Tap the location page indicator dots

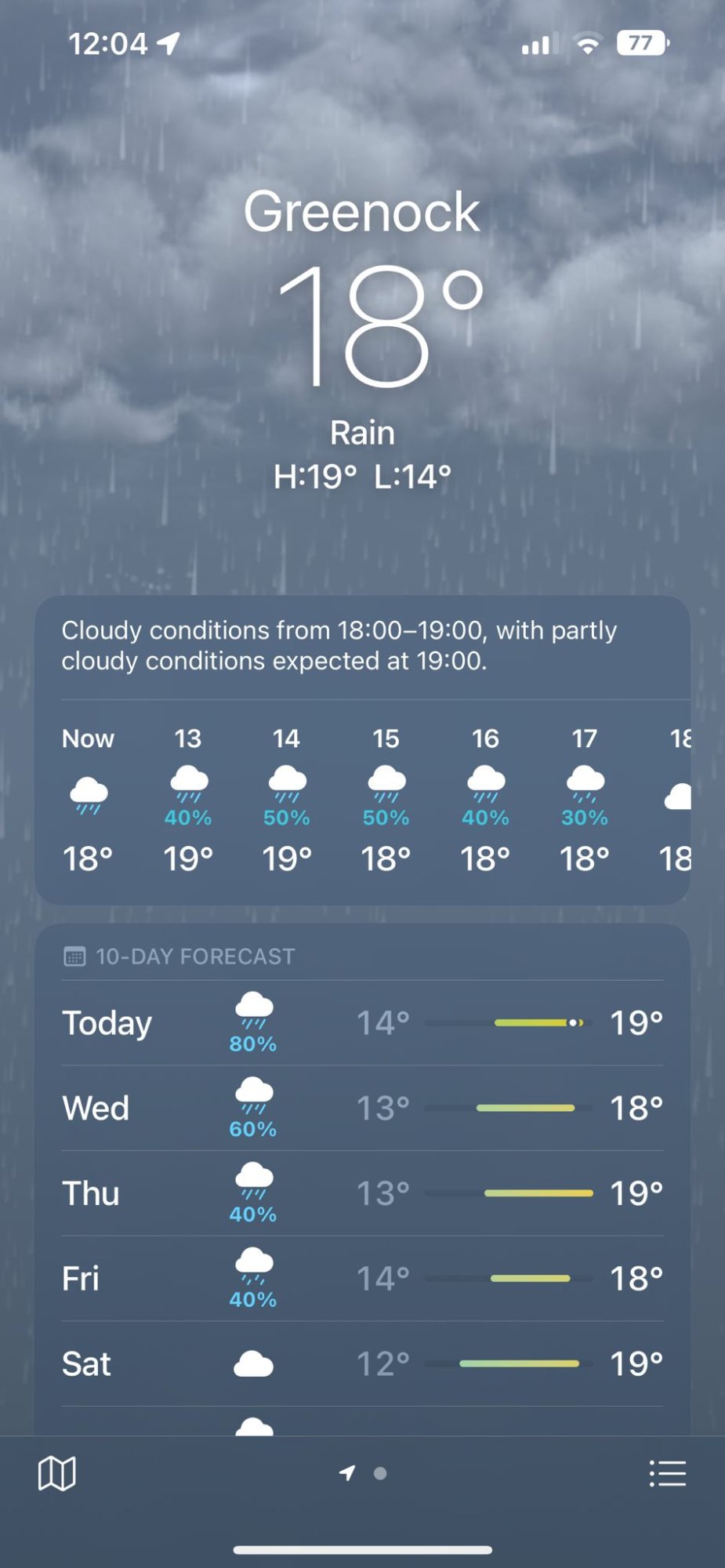[x=363, y=1474]
